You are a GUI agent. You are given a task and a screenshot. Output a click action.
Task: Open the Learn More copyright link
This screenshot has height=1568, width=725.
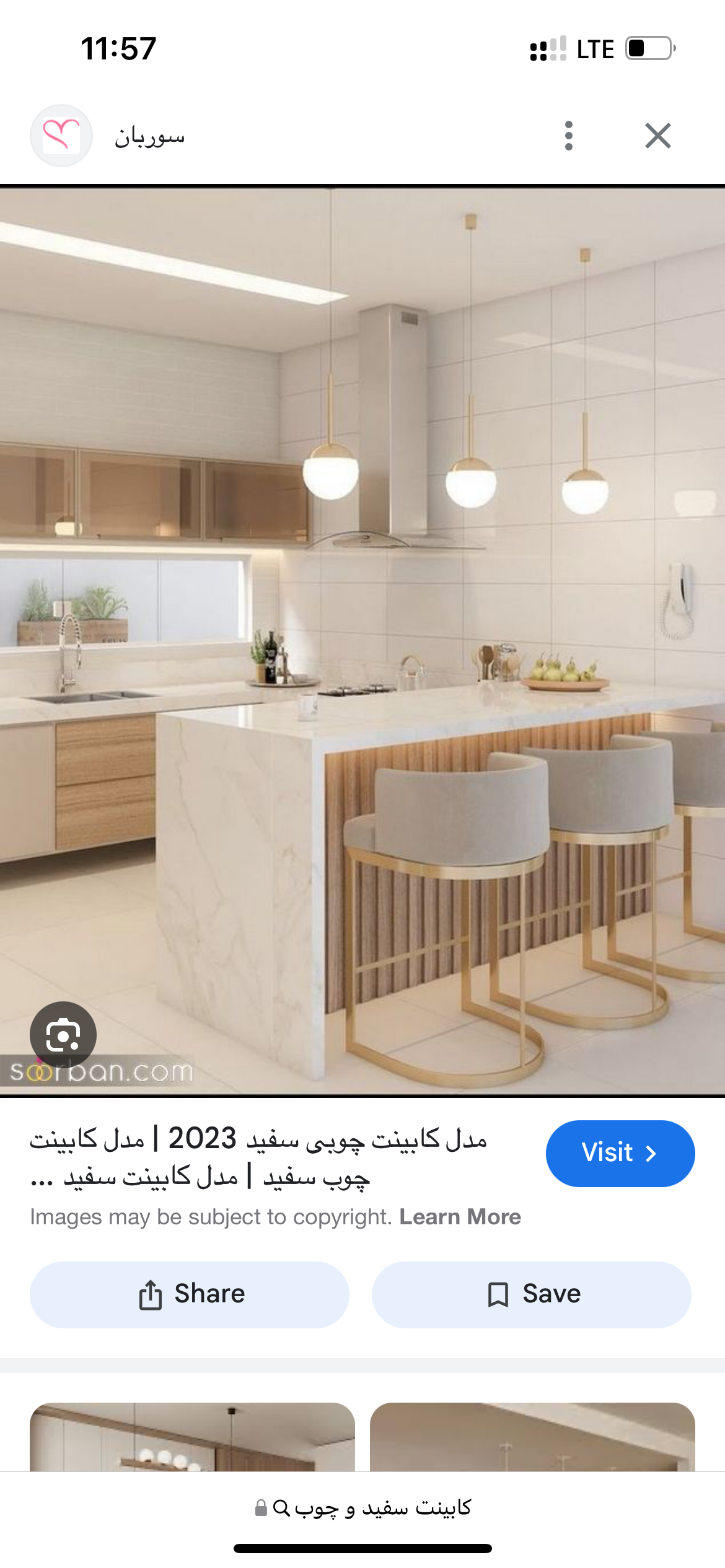(460, 1217)
